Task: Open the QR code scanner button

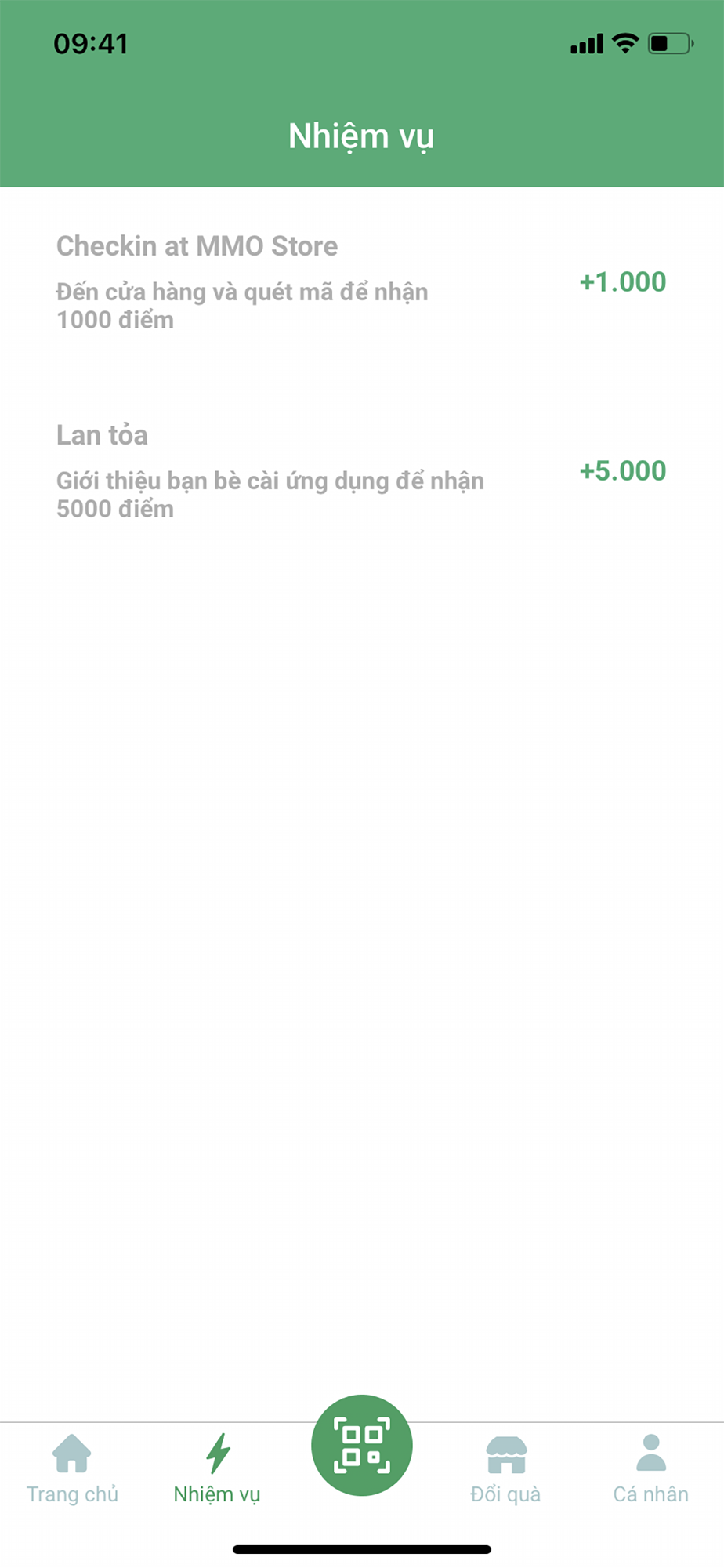Action: [x=361, y=1445]
